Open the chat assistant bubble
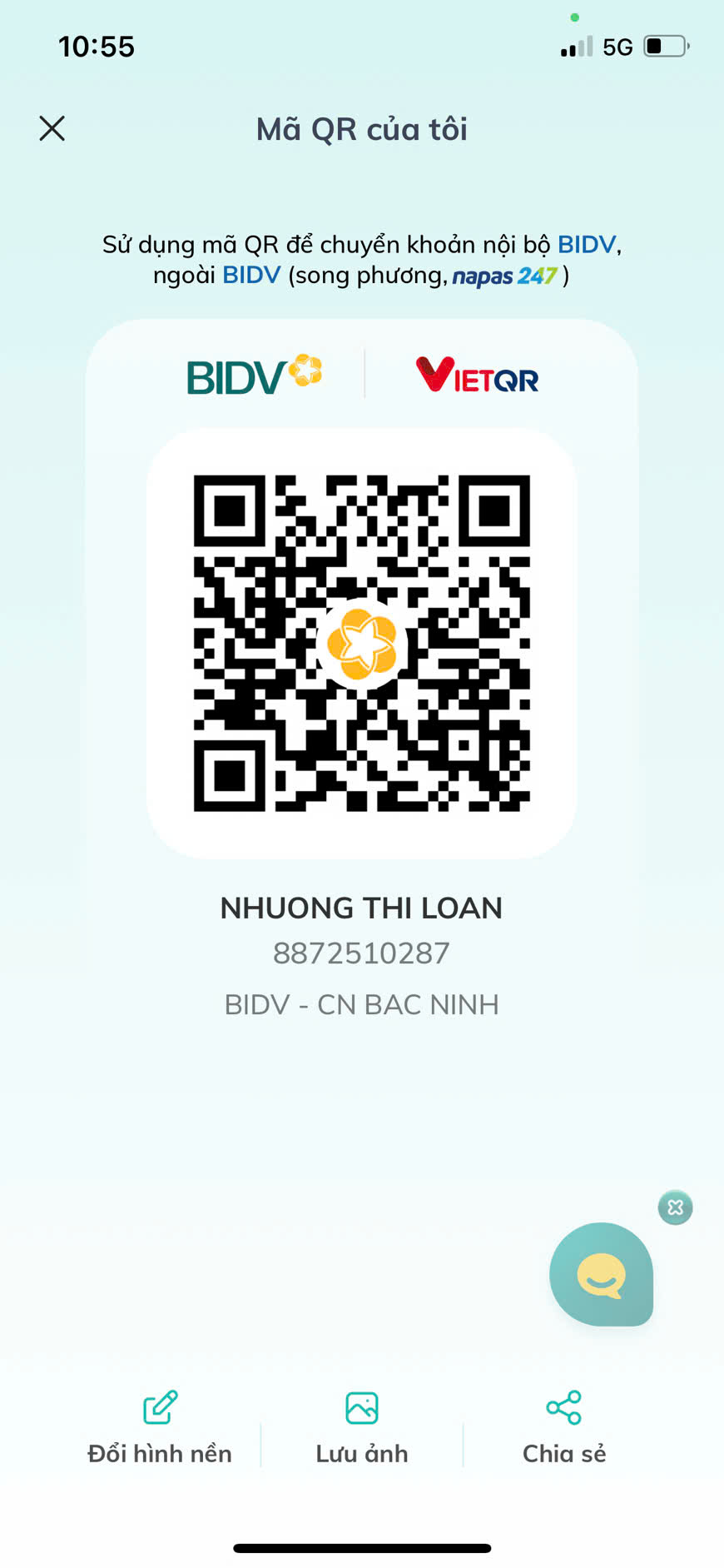The image size is (724, 1568). pyautogui.click(x=602, y=1274)
